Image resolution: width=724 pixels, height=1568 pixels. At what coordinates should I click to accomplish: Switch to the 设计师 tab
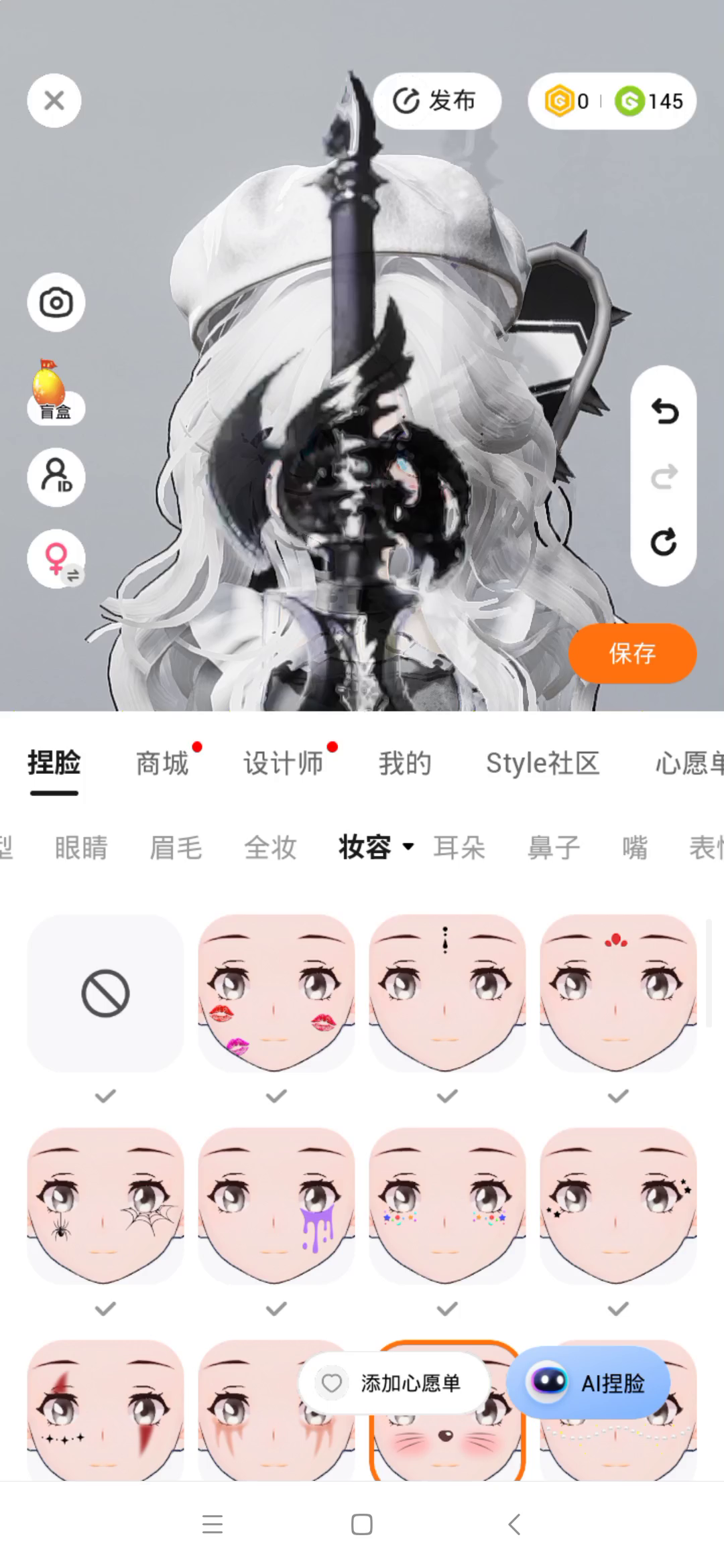283,763
